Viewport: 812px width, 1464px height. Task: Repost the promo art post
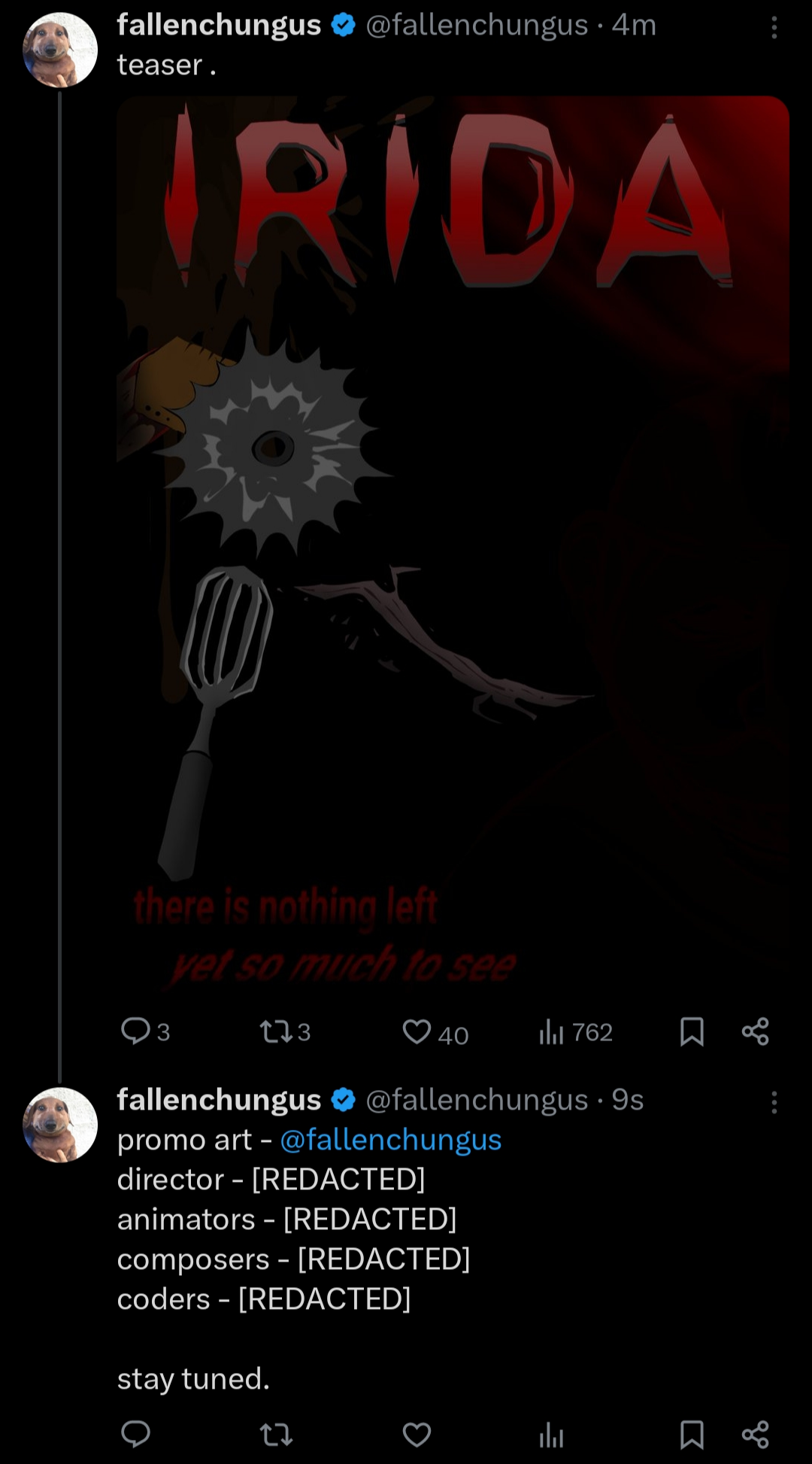pyautogui.click(x=275, y=1435)
